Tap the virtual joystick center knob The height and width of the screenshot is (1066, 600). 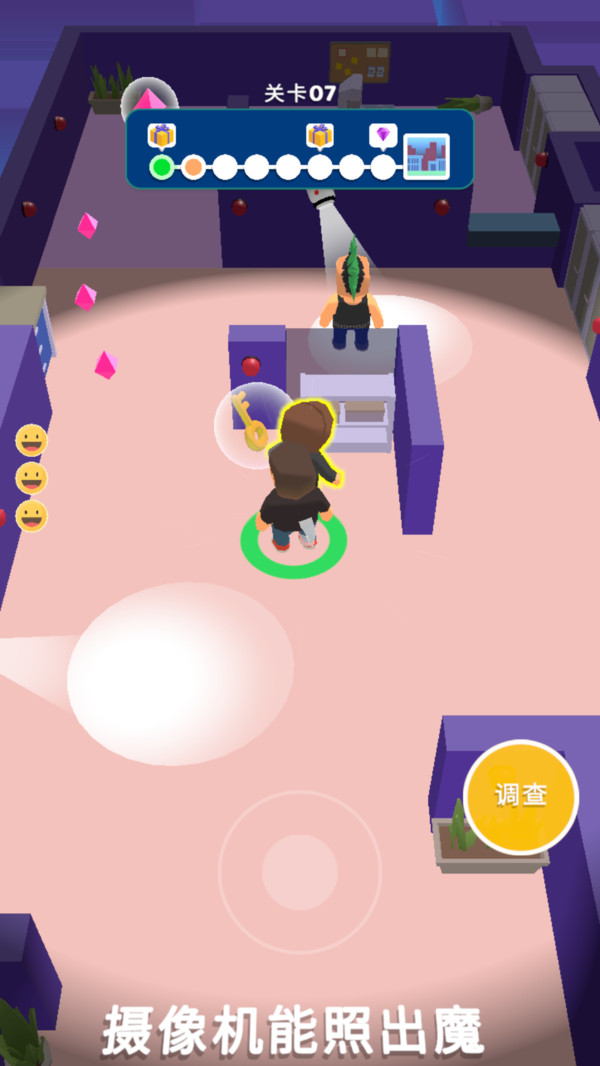(x=300, y=872)
